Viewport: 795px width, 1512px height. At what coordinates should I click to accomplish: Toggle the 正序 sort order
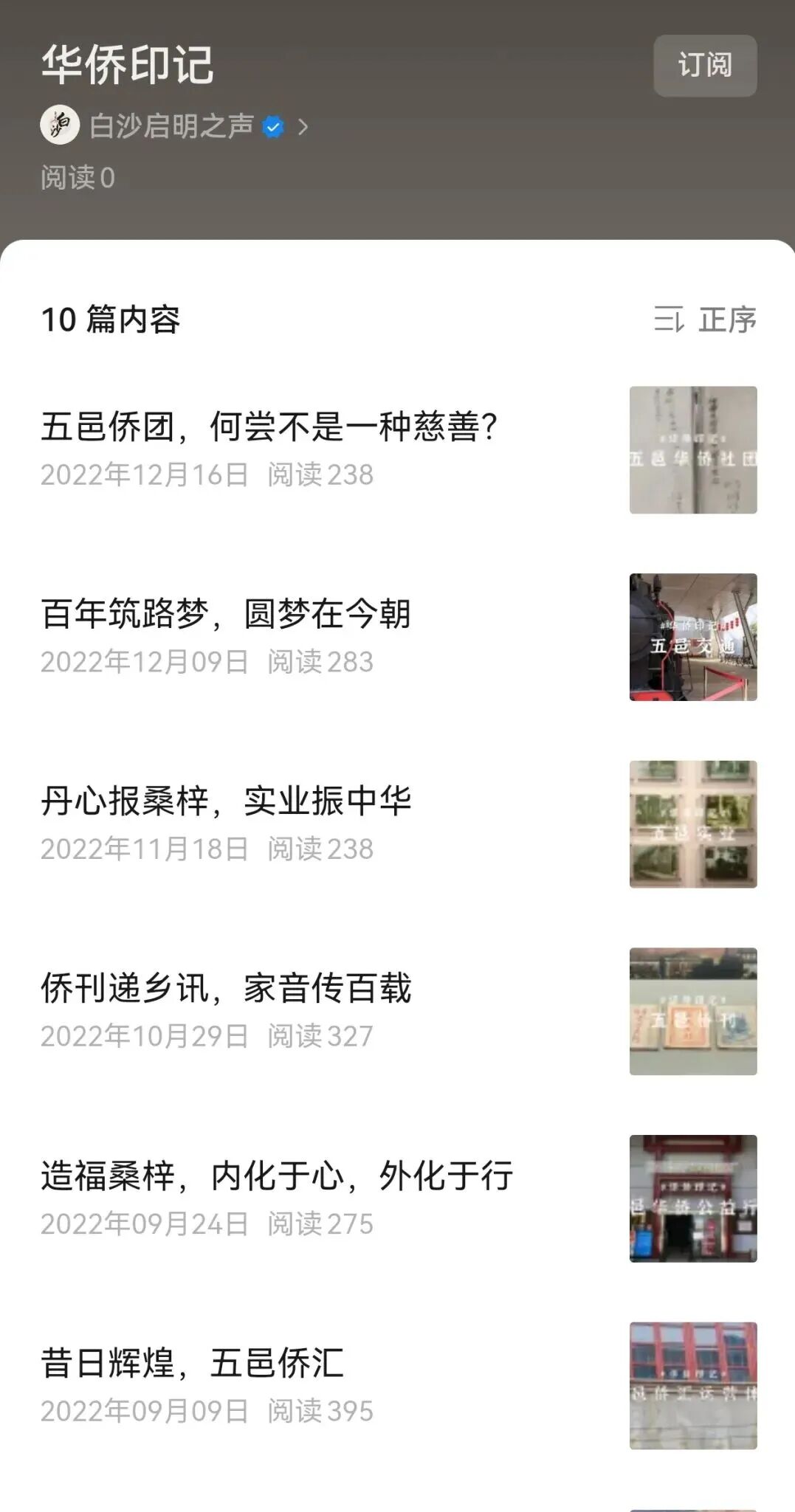pos(705,320)
